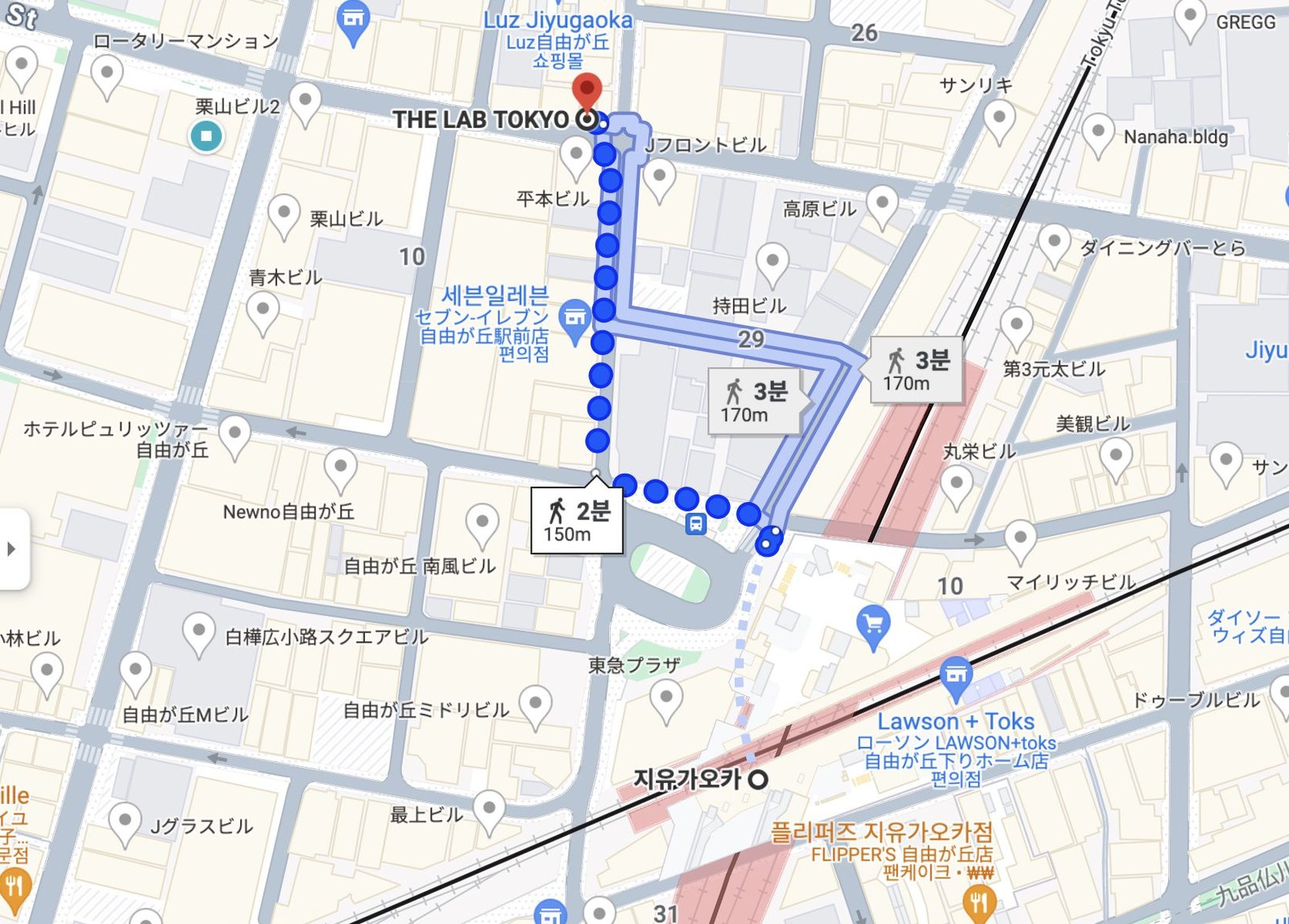Screen dimensions: 1289x924
Task: Tap the bus stop icon near roundabout
Action: pyautogui.click(x=696, y=525)
